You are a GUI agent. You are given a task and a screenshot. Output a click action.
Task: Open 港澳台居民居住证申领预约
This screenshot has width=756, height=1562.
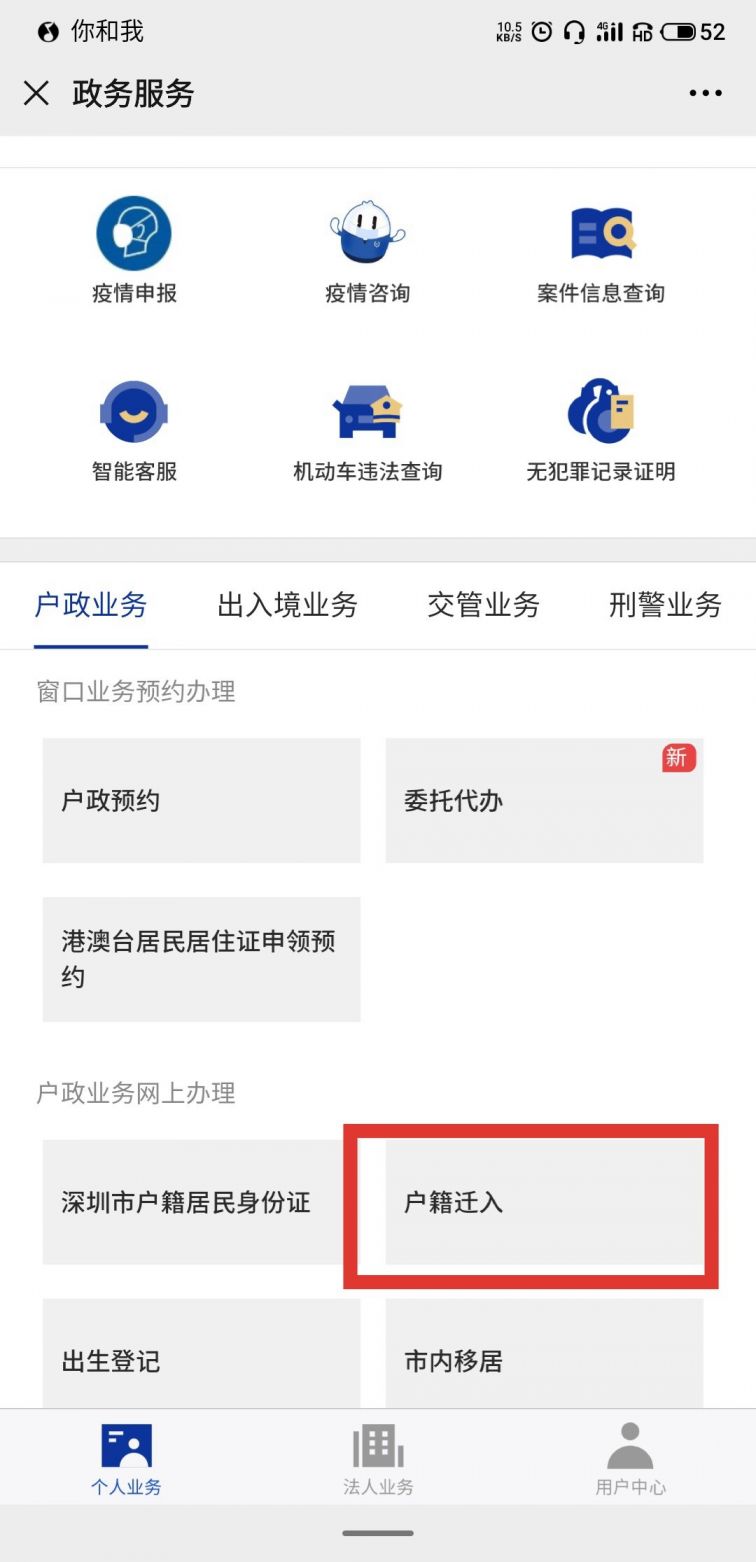click(x=201, y=958)
